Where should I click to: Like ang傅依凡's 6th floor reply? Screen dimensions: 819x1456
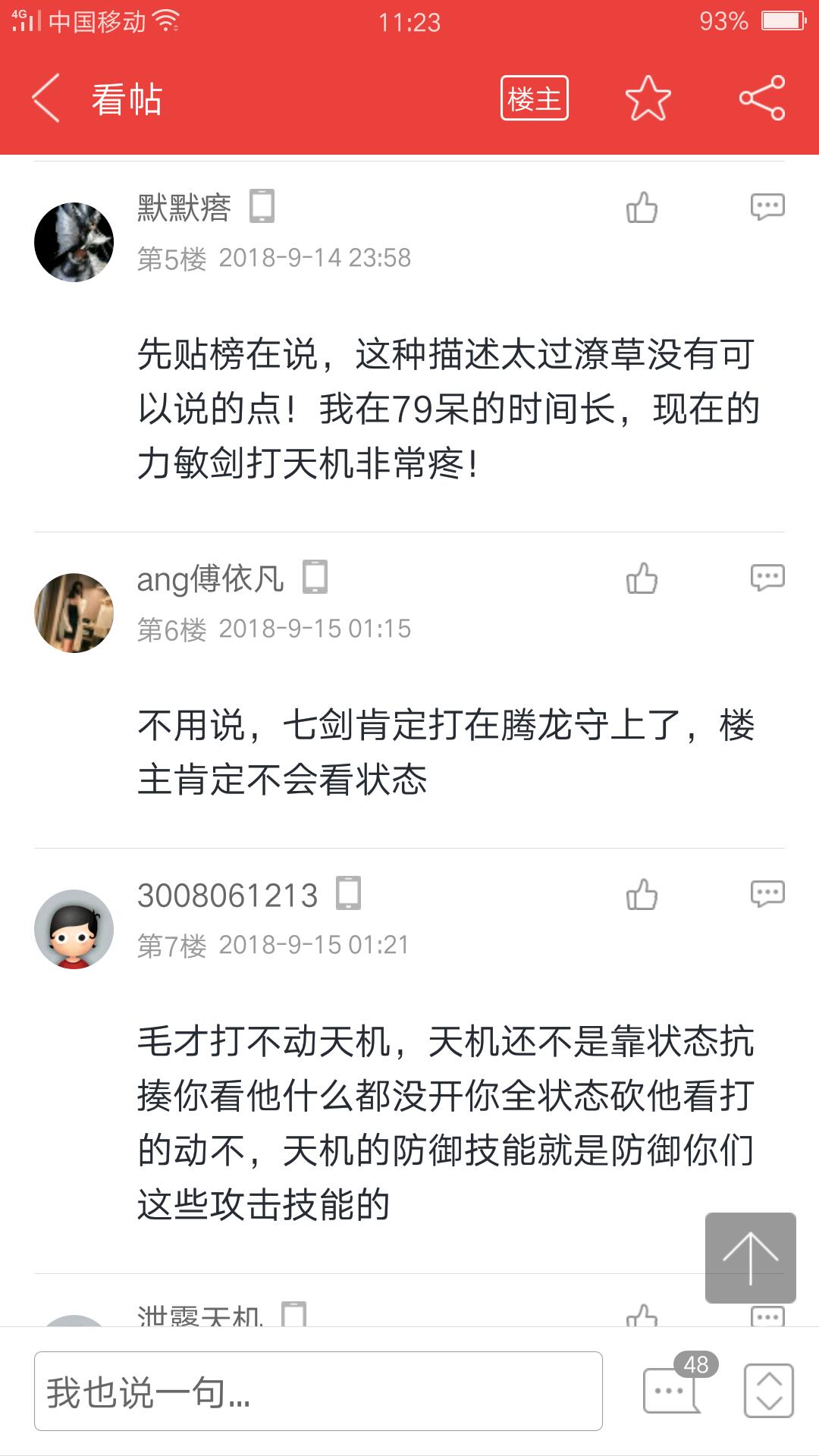[x=642, y=578]
